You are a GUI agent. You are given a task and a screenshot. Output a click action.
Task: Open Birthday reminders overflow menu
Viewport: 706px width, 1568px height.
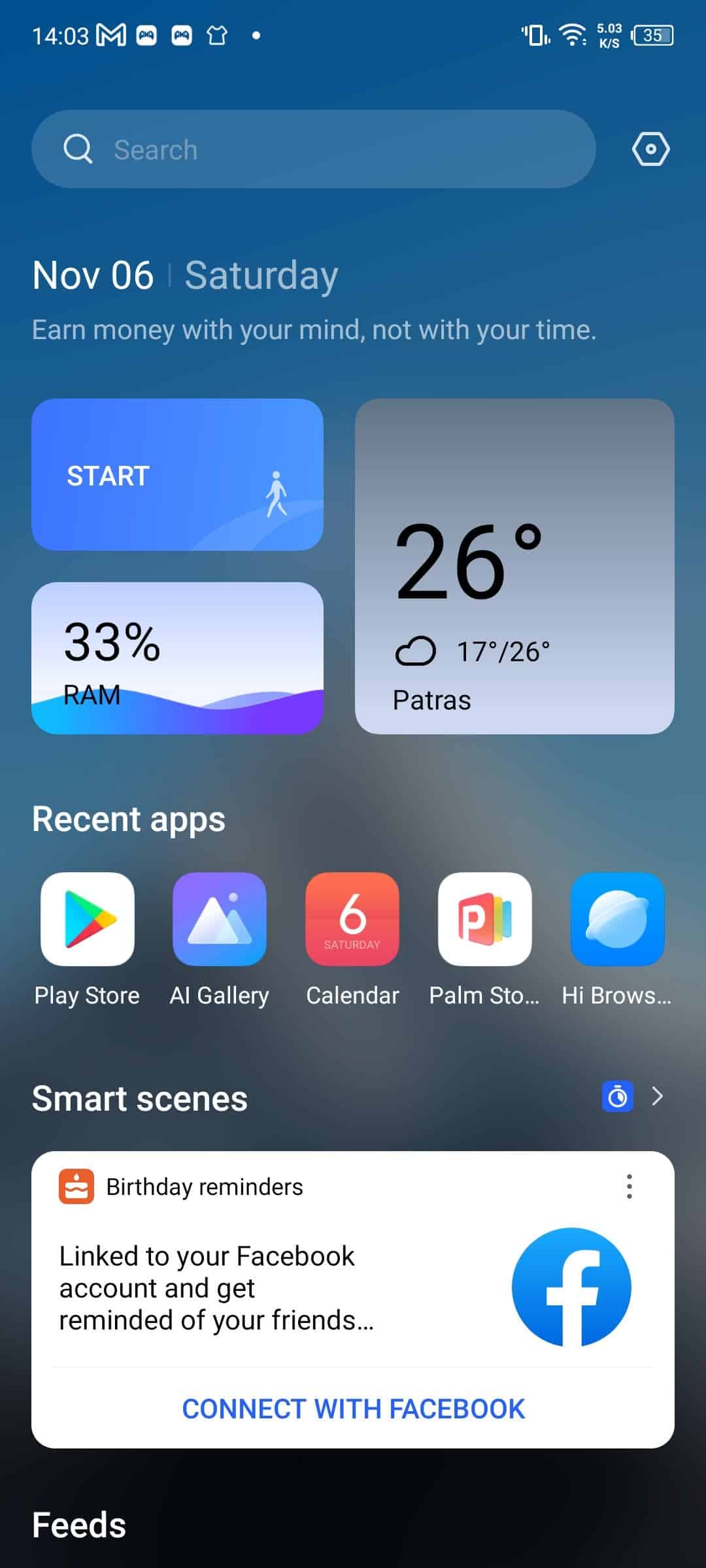tap(629, 1186)
